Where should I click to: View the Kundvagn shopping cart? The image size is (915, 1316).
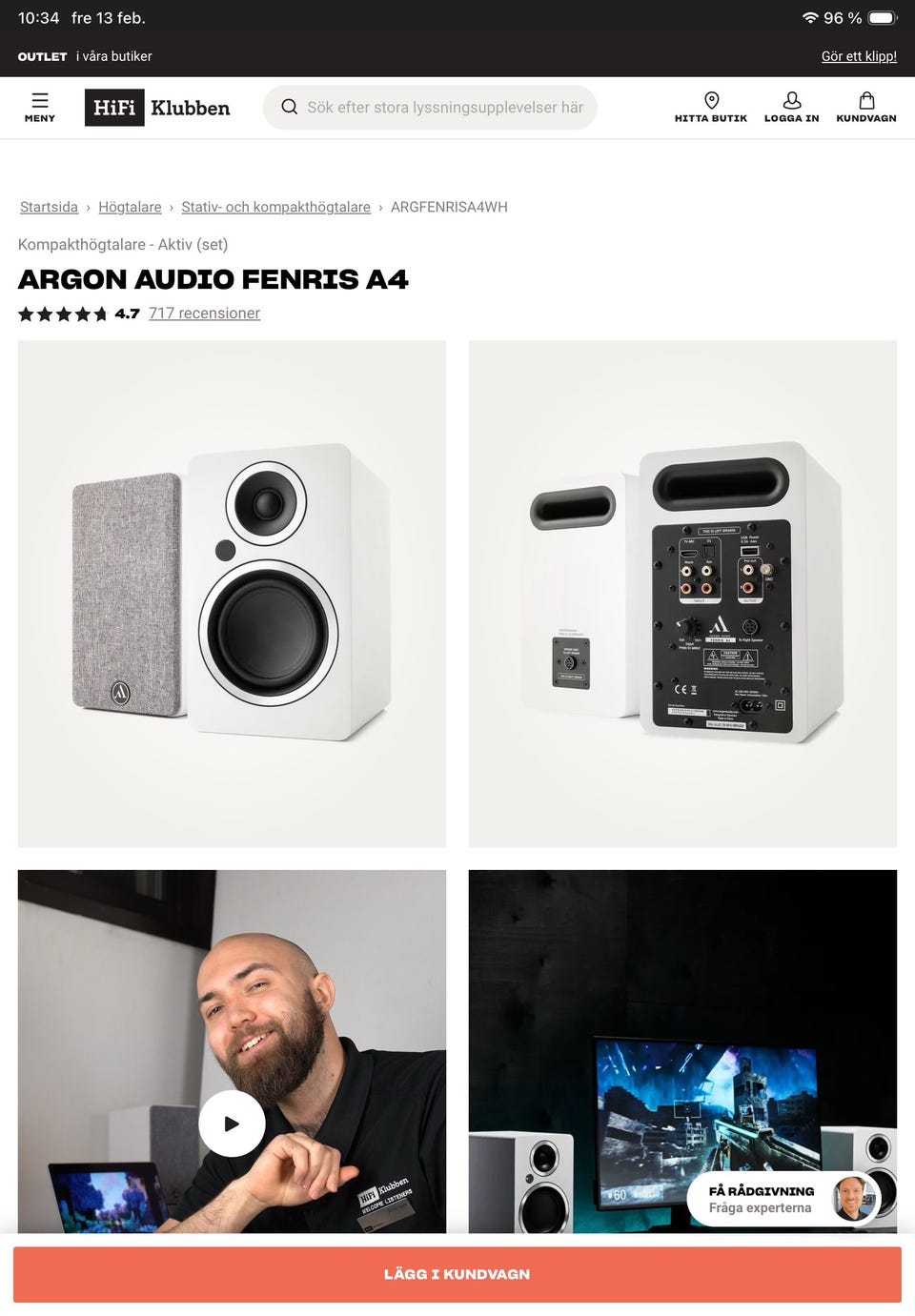(865, 107)
